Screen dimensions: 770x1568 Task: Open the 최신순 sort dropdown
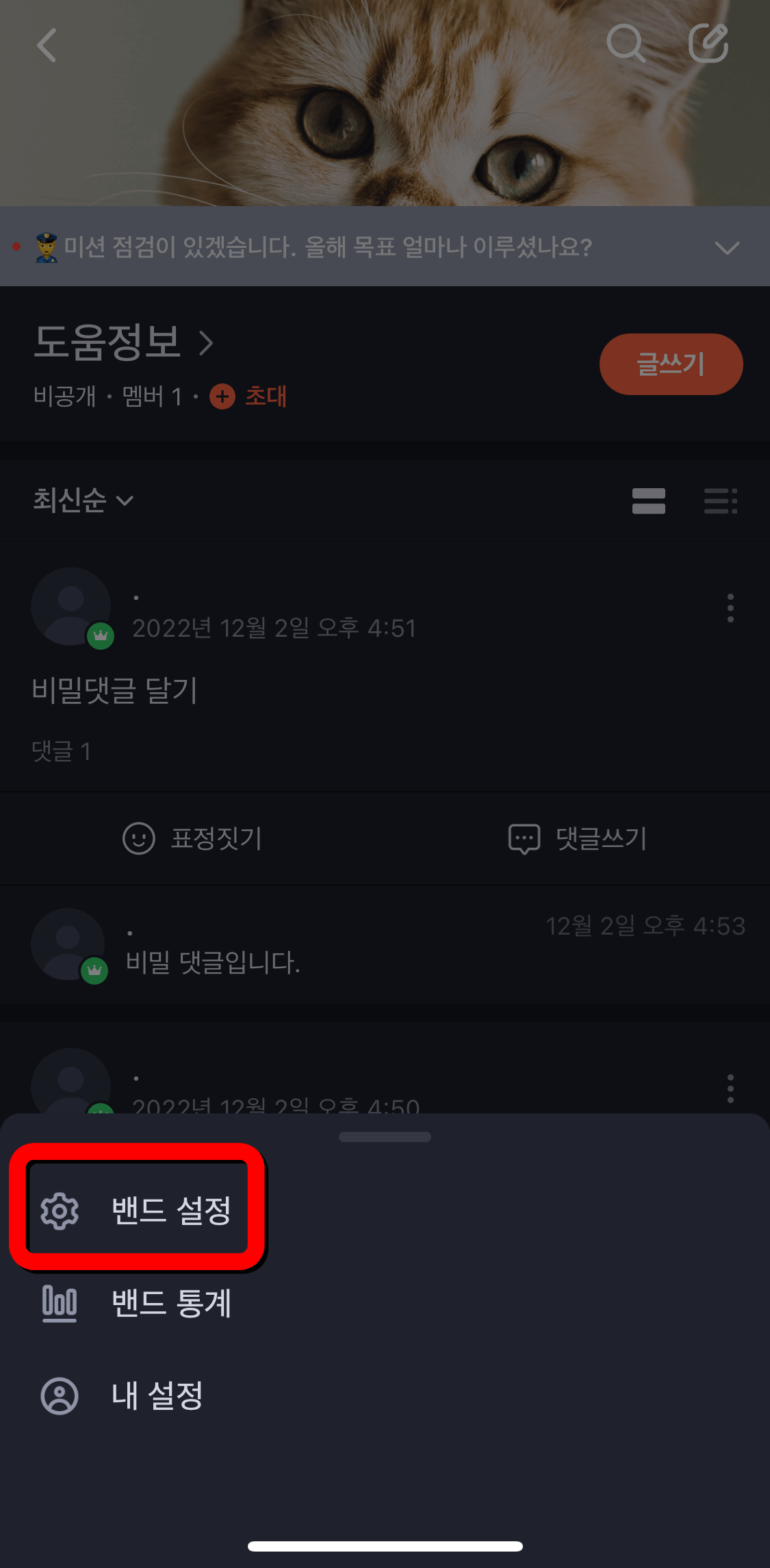pyautogui.click(x=82, y=501)
